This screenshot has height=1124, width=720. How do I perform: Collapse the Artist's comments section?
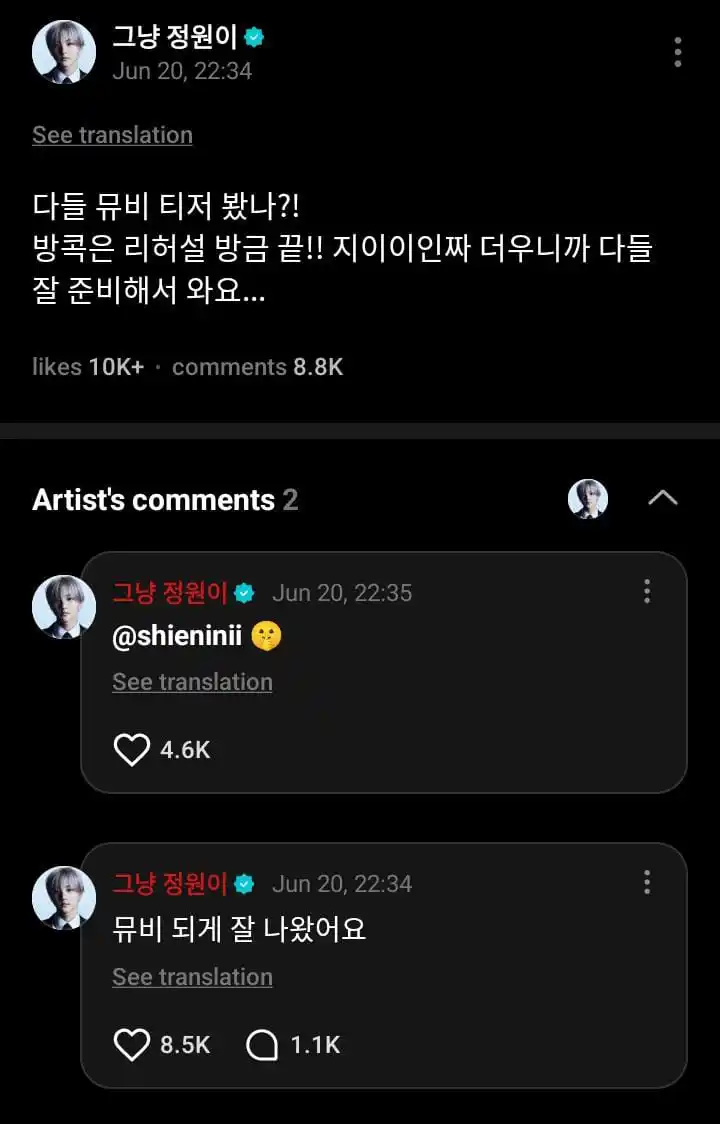click(663, 498)
